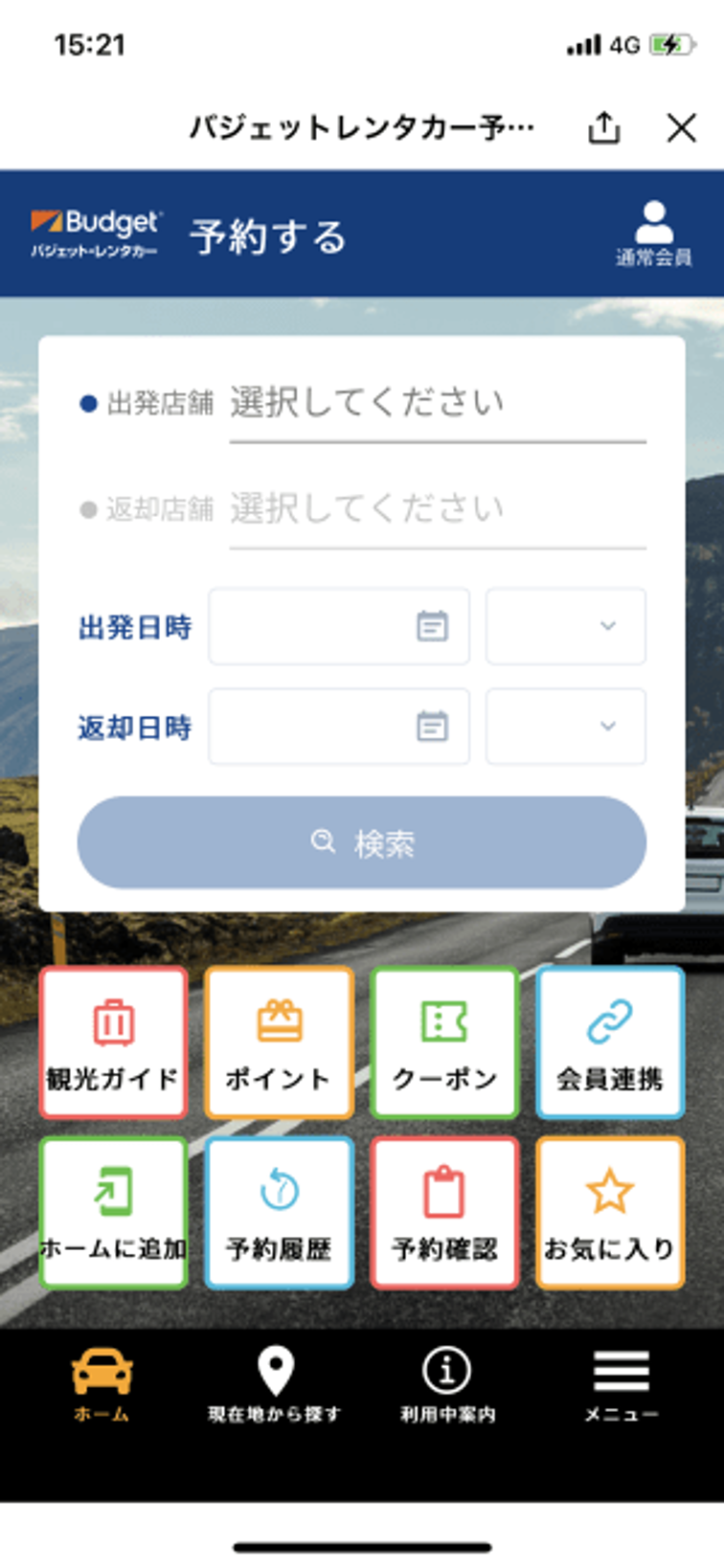This screenshot has width=724, height=1568.
Task: Open 予約履歴 reservation history
Action: point(279,1213)
